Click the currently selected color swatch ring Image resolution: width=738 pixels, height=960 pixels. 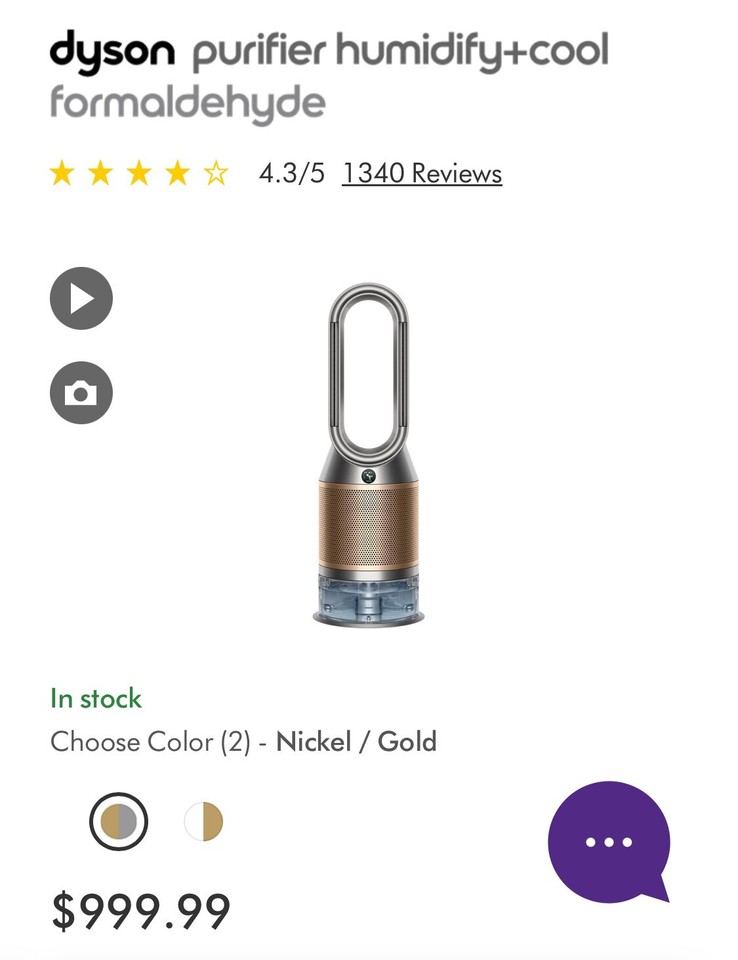coord(120,820)
